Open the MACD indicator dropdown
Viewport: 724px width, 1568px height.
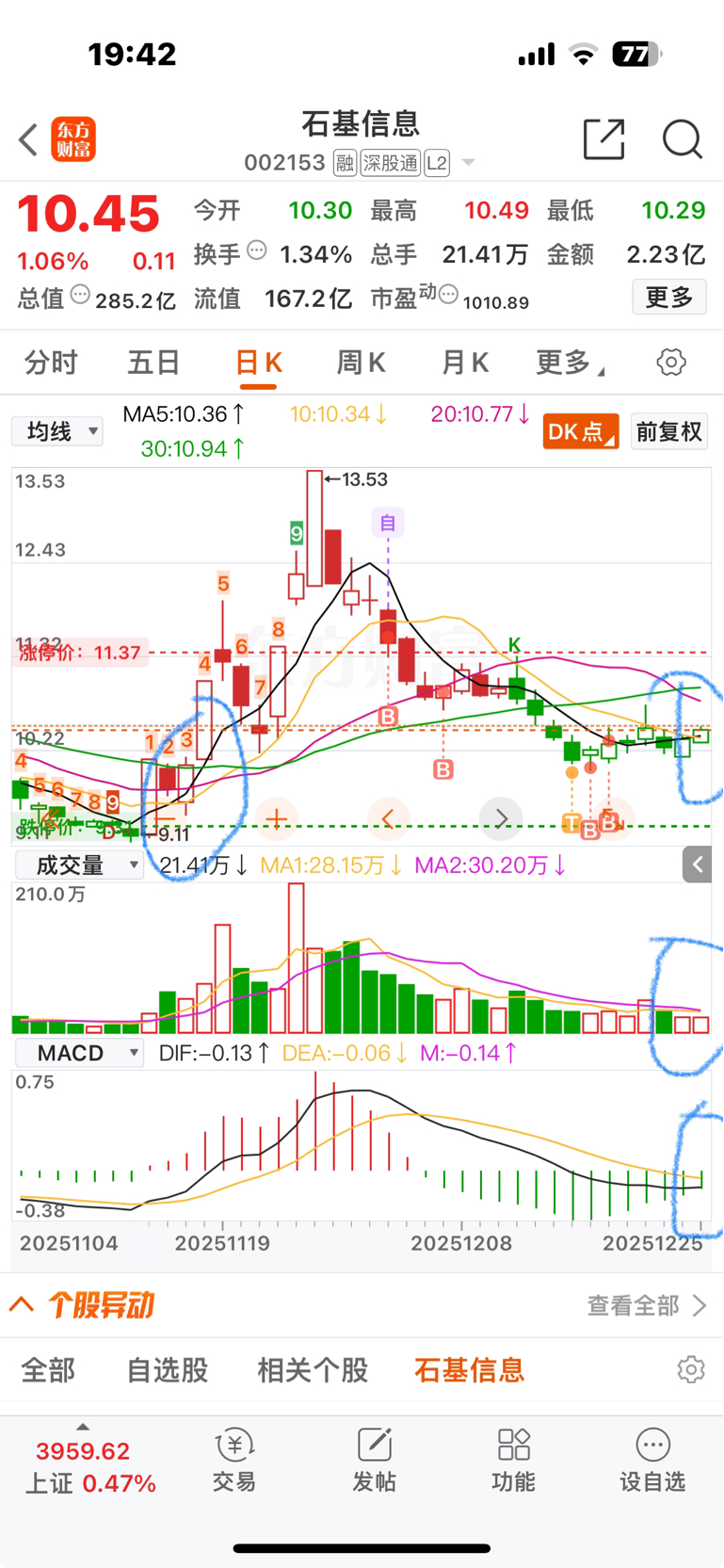[79, 1053]
